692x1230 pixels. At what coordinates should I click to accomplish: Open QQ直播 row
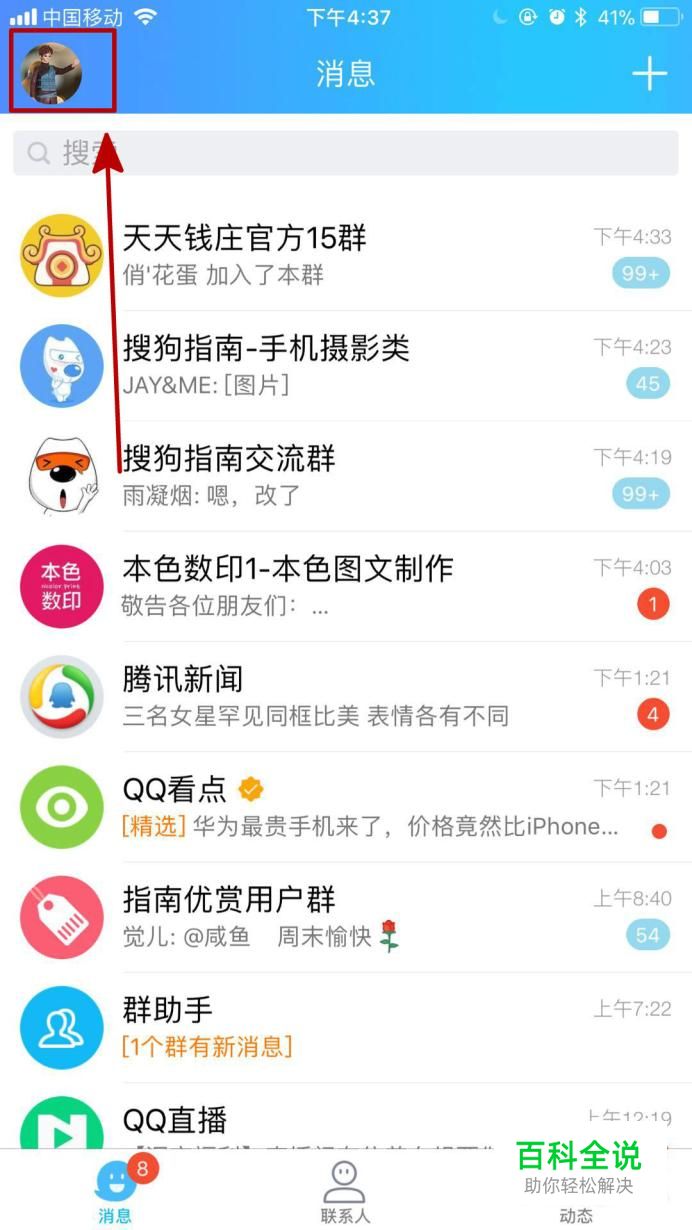(346, 1116)
